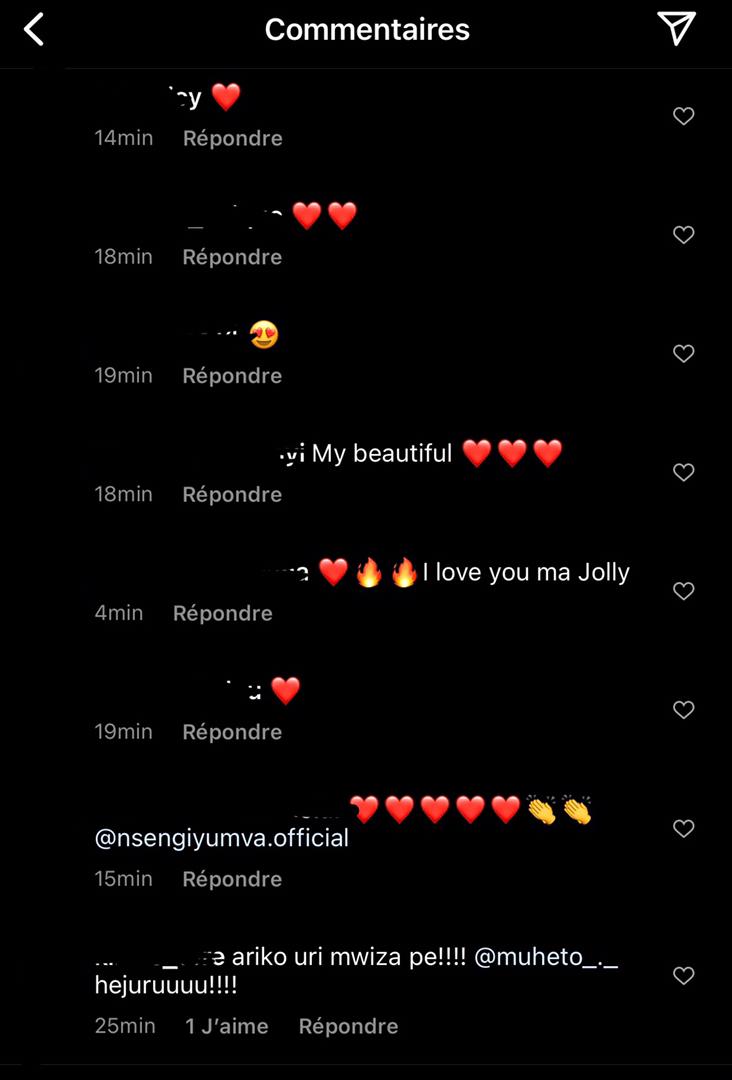The image size is (732, 1080).
Task: Reply to the "My beautiful" comment
Action: coord(232,495)
